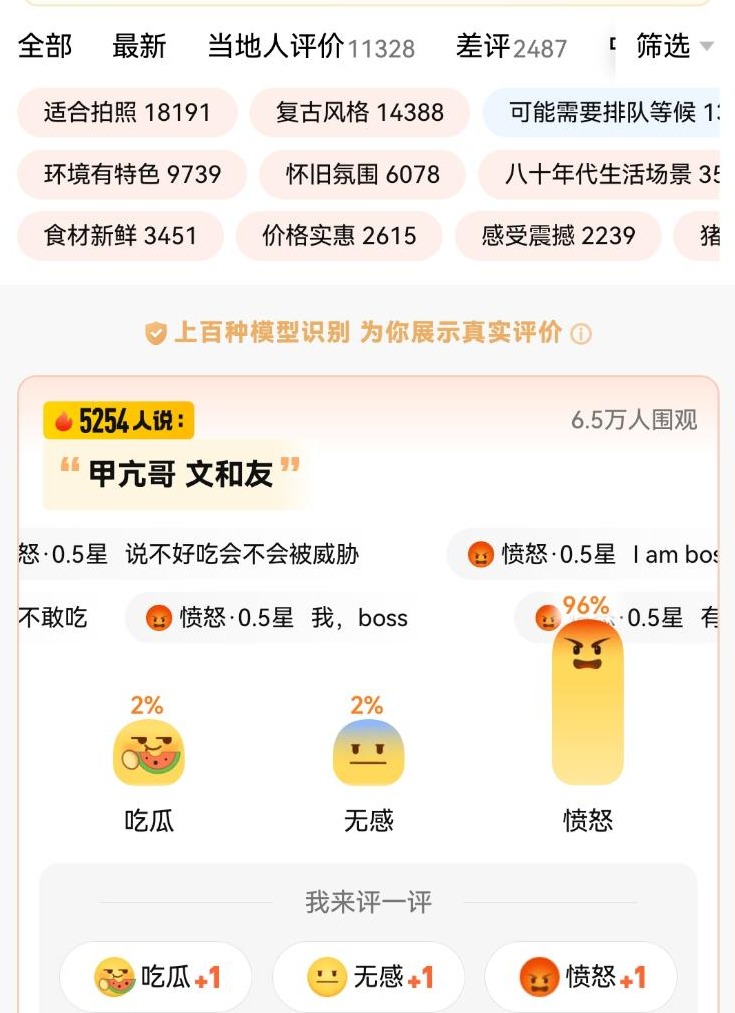Select the 价格实惠 tag
Image resolution: width=735 pixels, height=1013 pixels.
[x=339, y=236]
